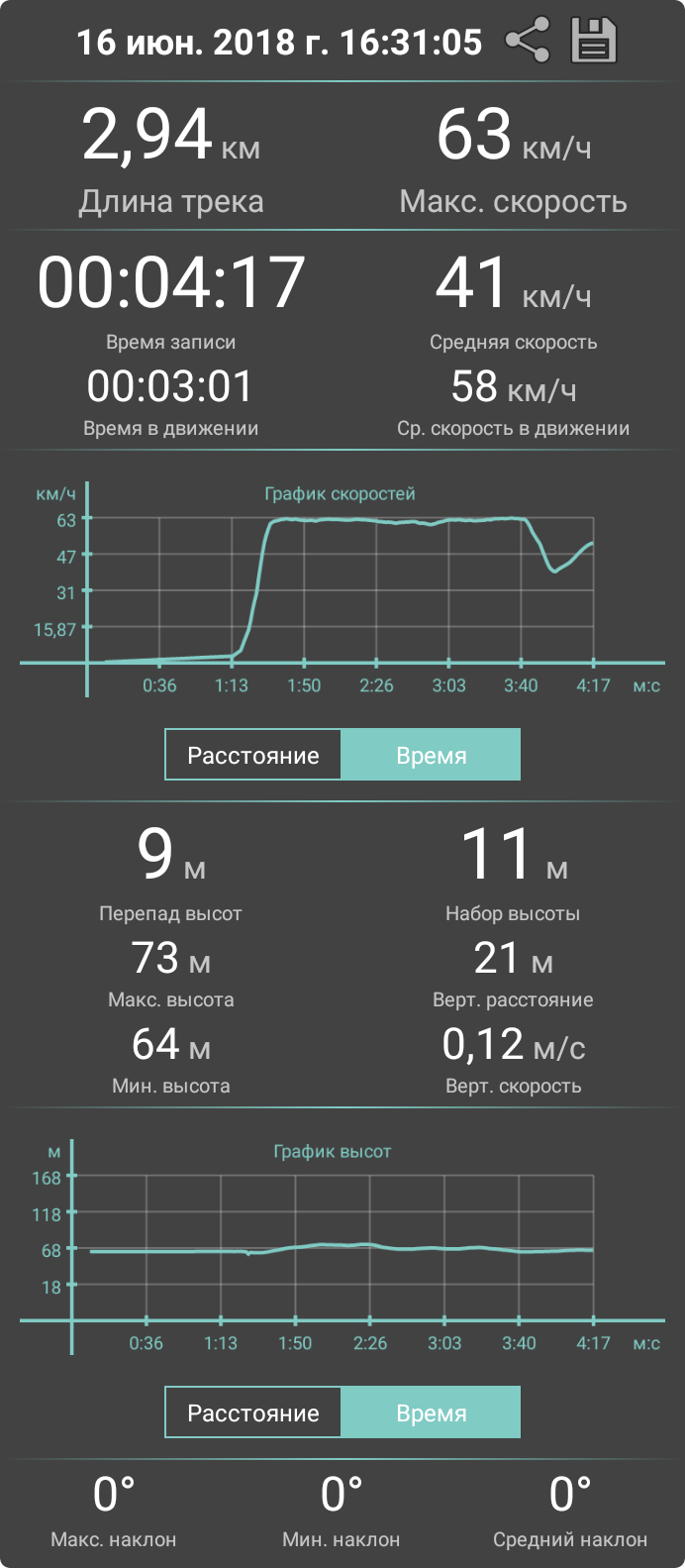The height and width of the screenshot is (1568, 685).
Task: Select Время under the altitude graph
Action: (x=431, y=1412)
